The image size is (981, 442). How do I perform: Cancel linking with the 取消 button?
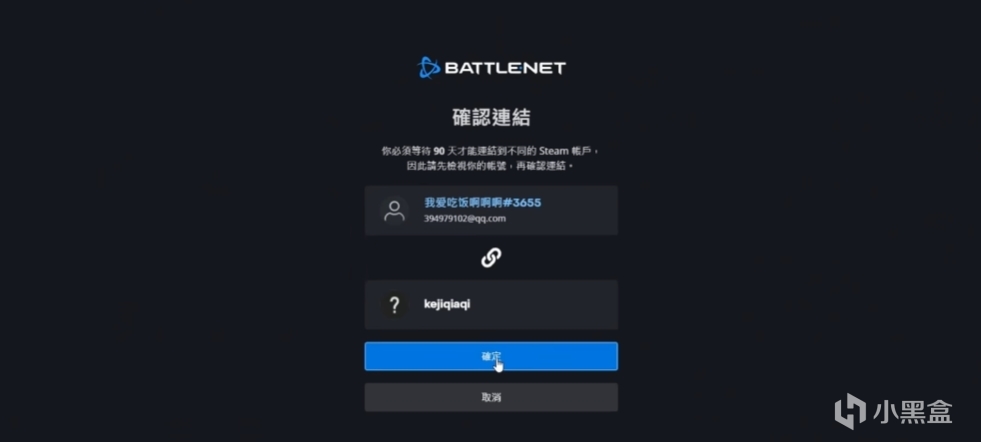coord(490,397)
